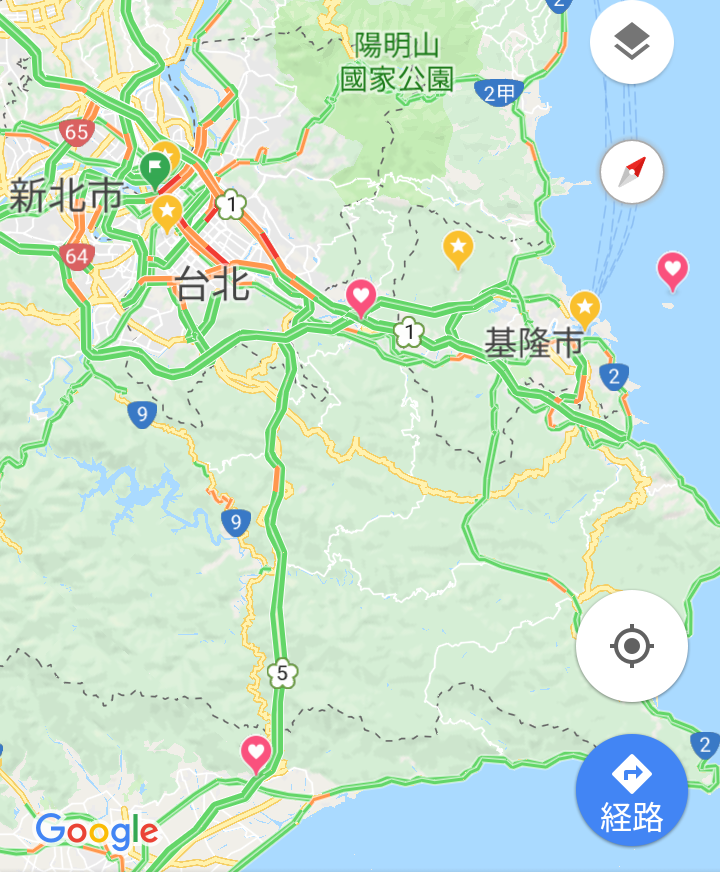Tap the compass to reset map orientation
Screen dimensions: 720x872
coord(631,172)
